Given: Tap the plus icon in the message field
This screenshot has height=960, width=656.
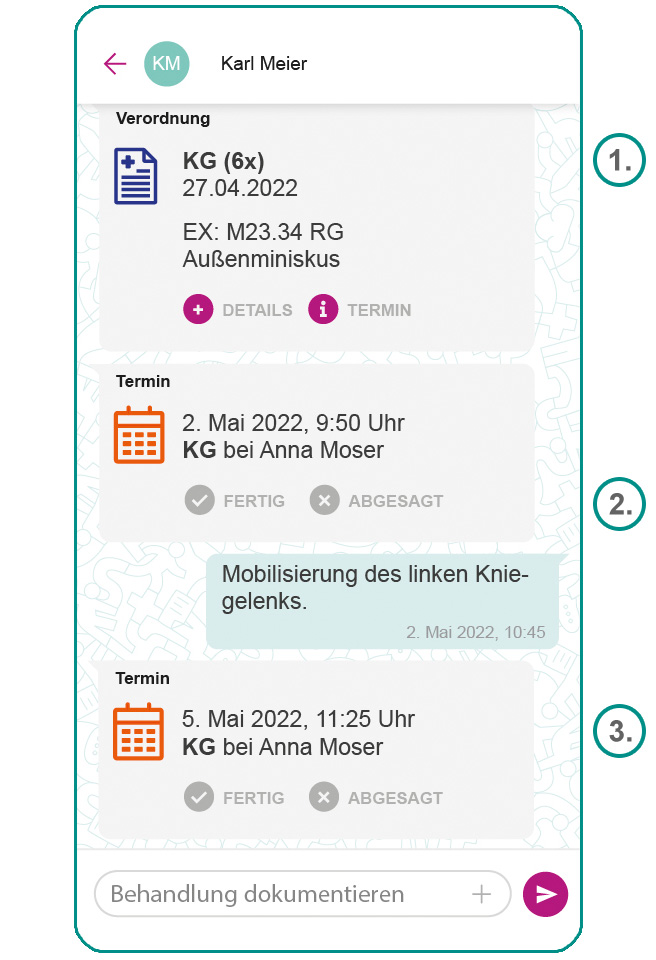Looking at the screenshot, I should point(481,894).
